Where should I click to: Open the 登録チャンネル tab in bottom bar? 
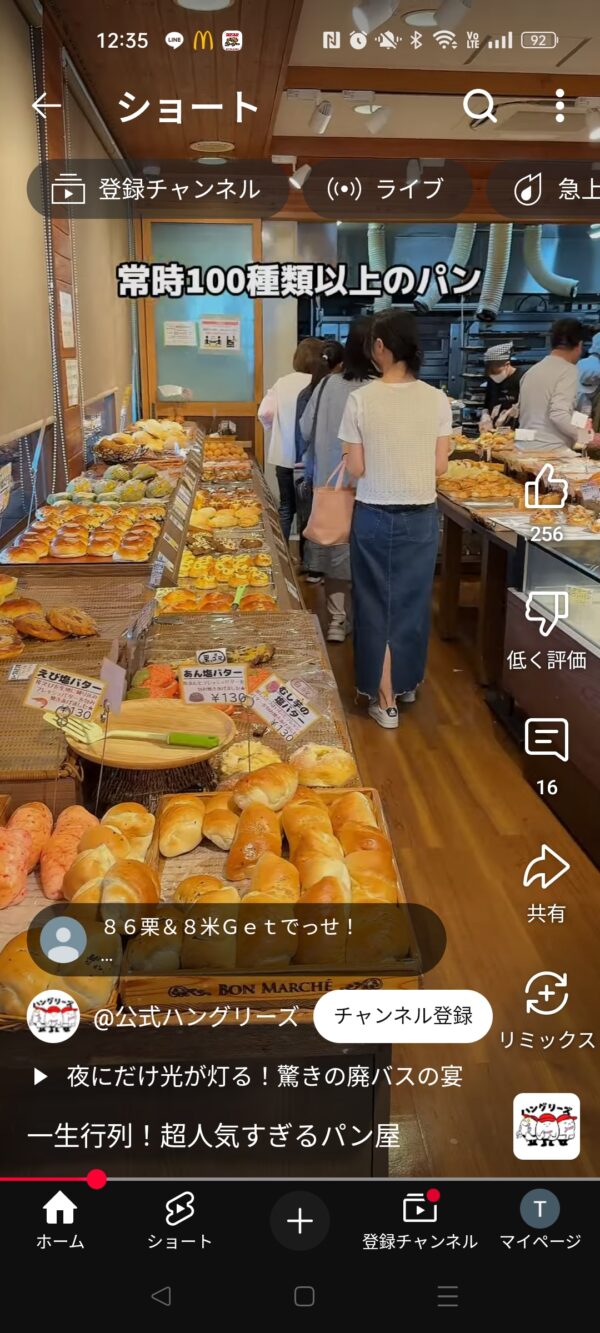(x=420, y=1221)
